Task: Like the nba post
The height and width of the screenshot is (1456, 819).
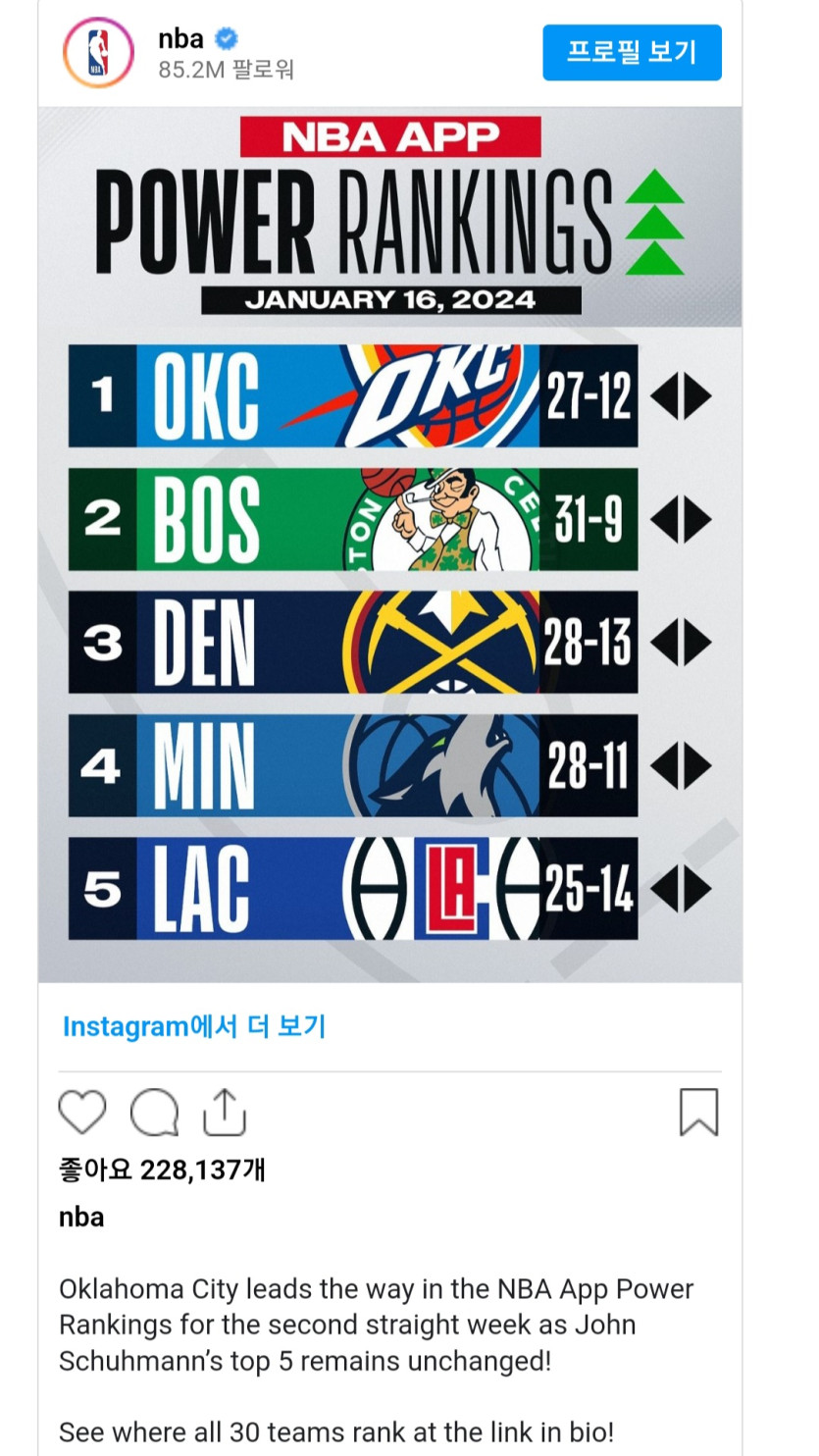Action: click(81, 1113)
